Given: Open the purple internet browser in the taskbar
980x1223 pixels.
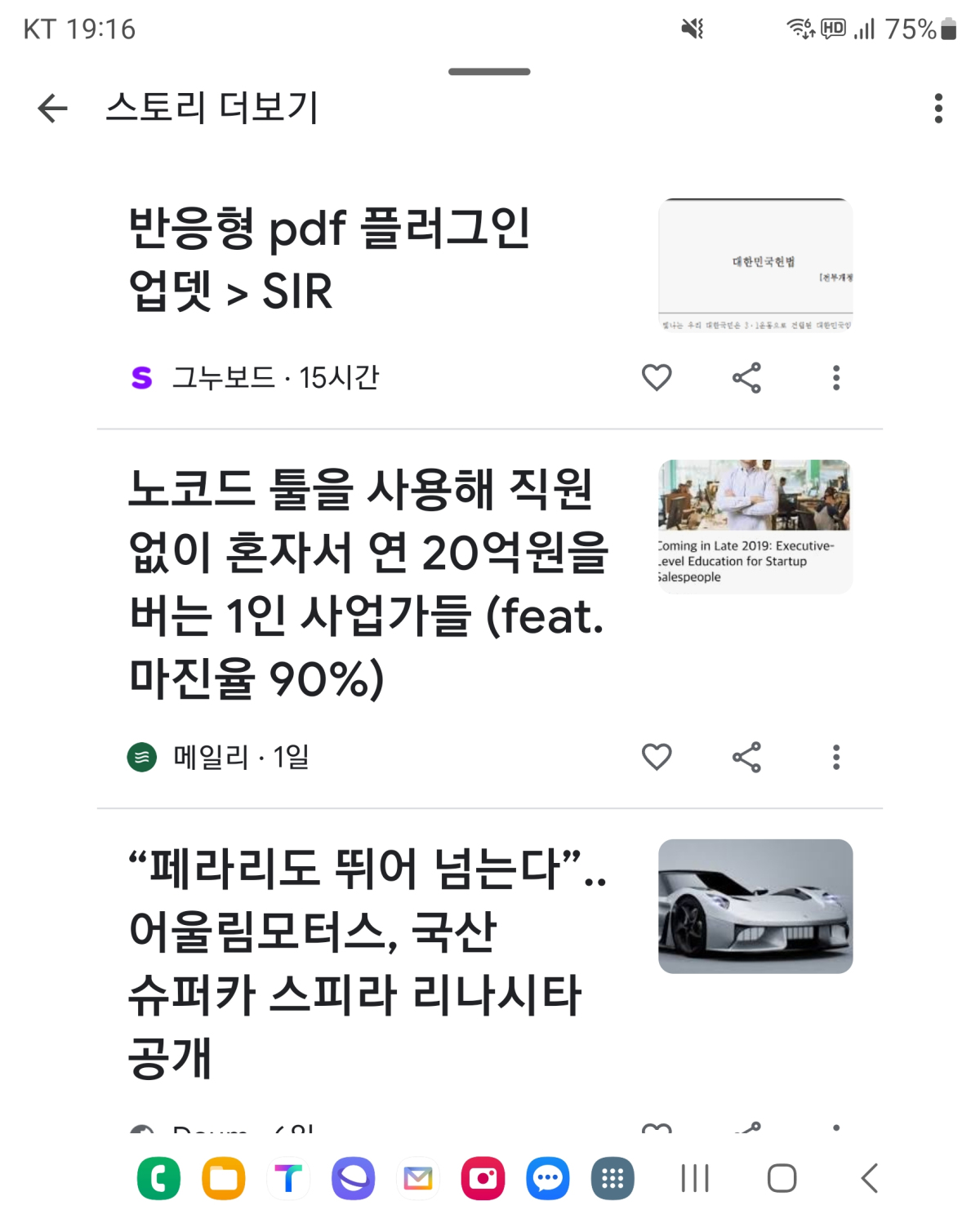Looking at the screenshot, I should (x=353, y=1178).
